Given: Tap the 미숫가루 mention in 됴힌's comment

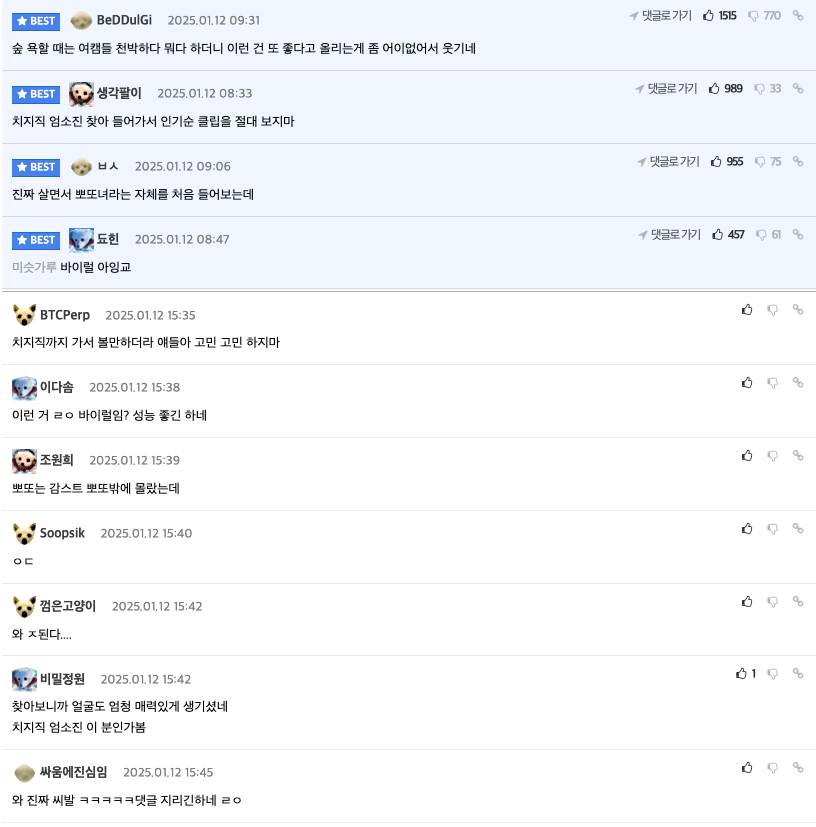Looking at the screenshot, I should tap(34, 267).
